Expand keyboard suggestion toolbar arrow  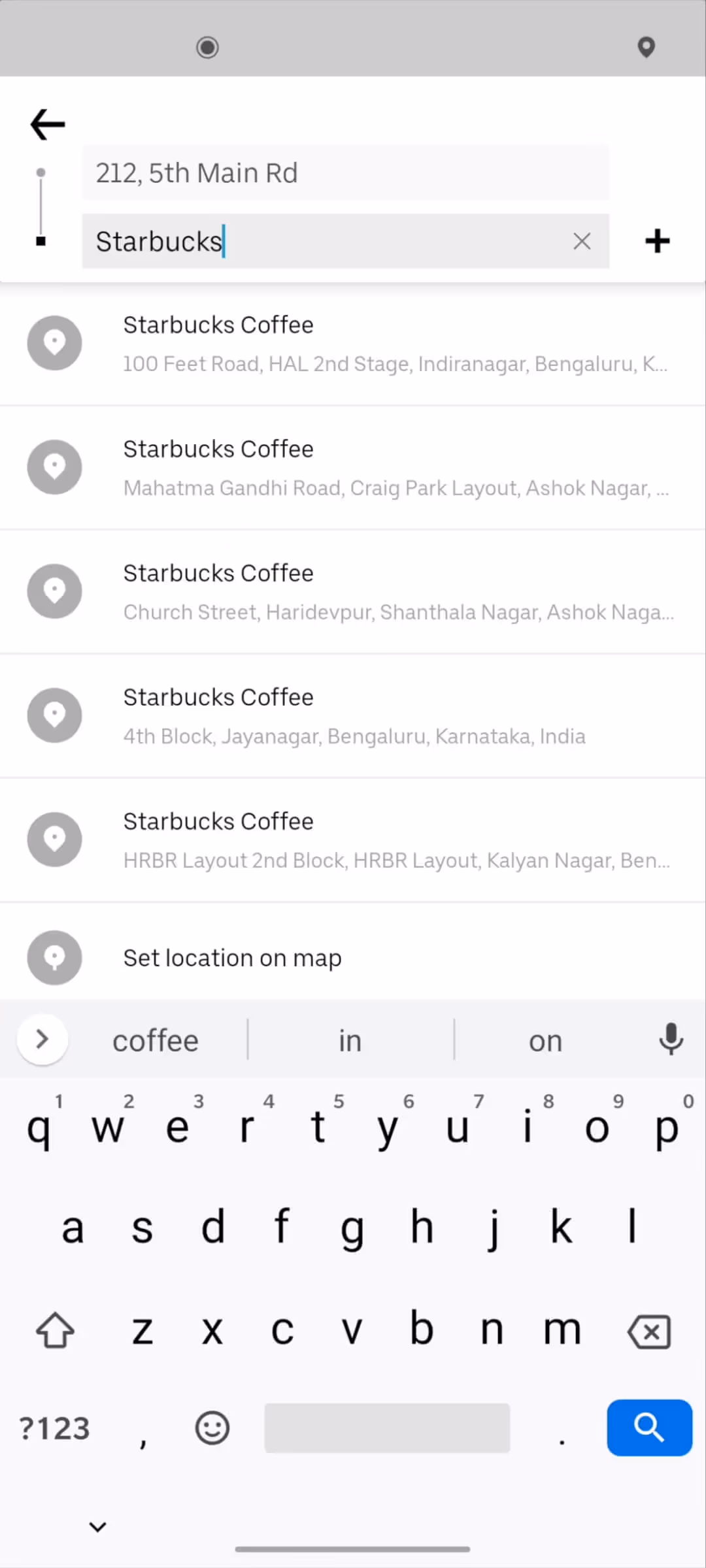coord(42,1039)
